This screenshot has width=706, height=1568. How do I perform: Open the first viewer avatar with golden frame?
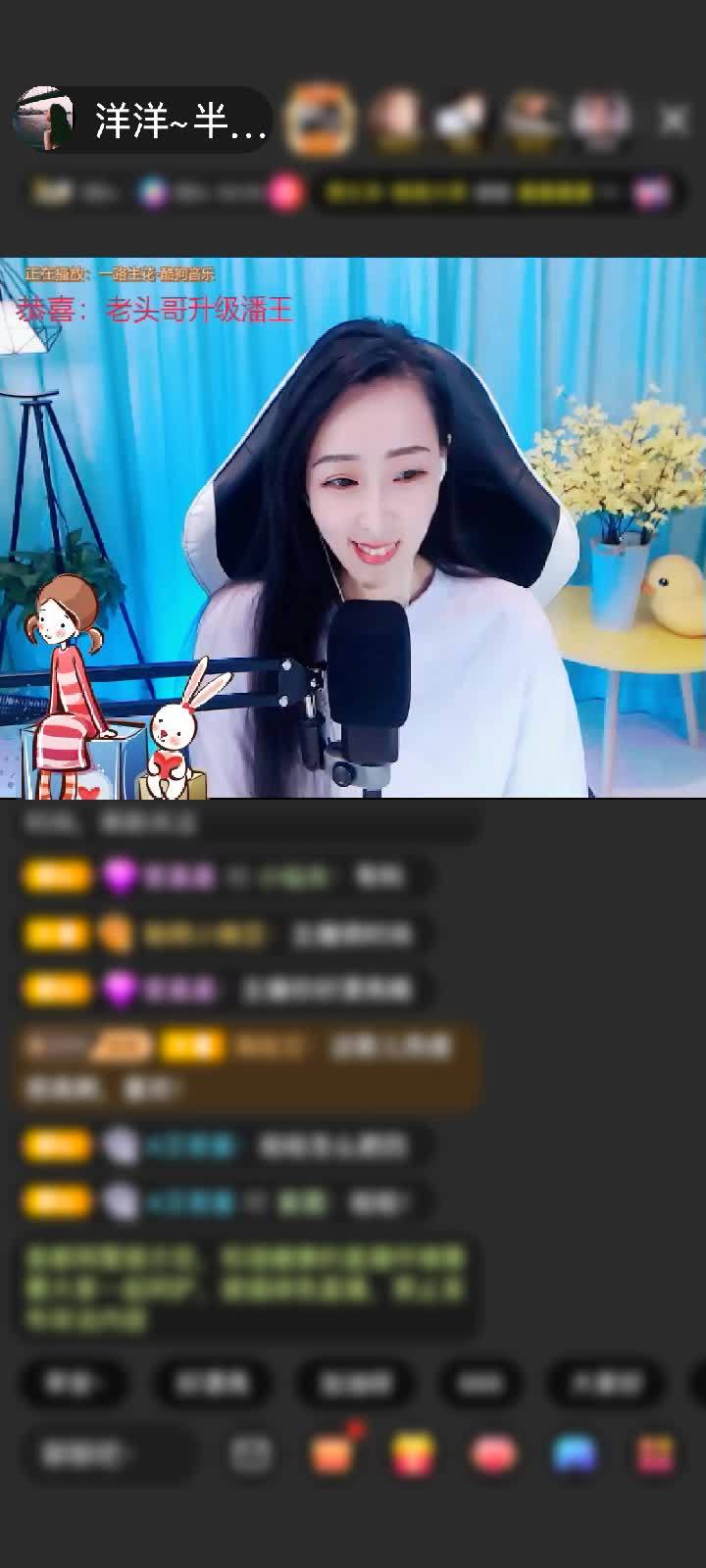pyautogui.click(x=320, y=120)
